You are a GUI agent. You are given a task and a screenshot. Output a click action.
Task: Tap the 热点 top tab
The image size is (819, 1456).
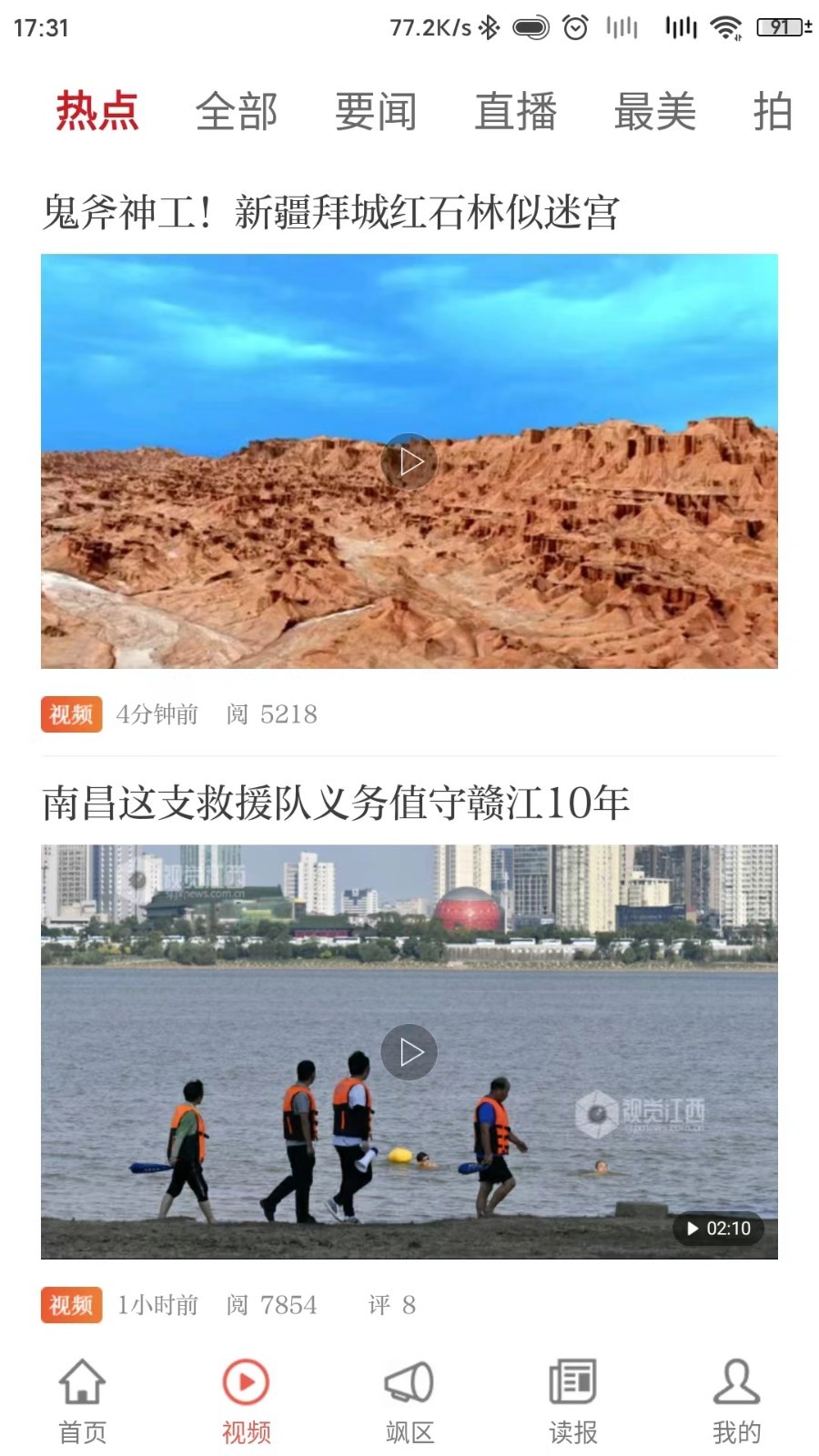[x=97, y=113]
